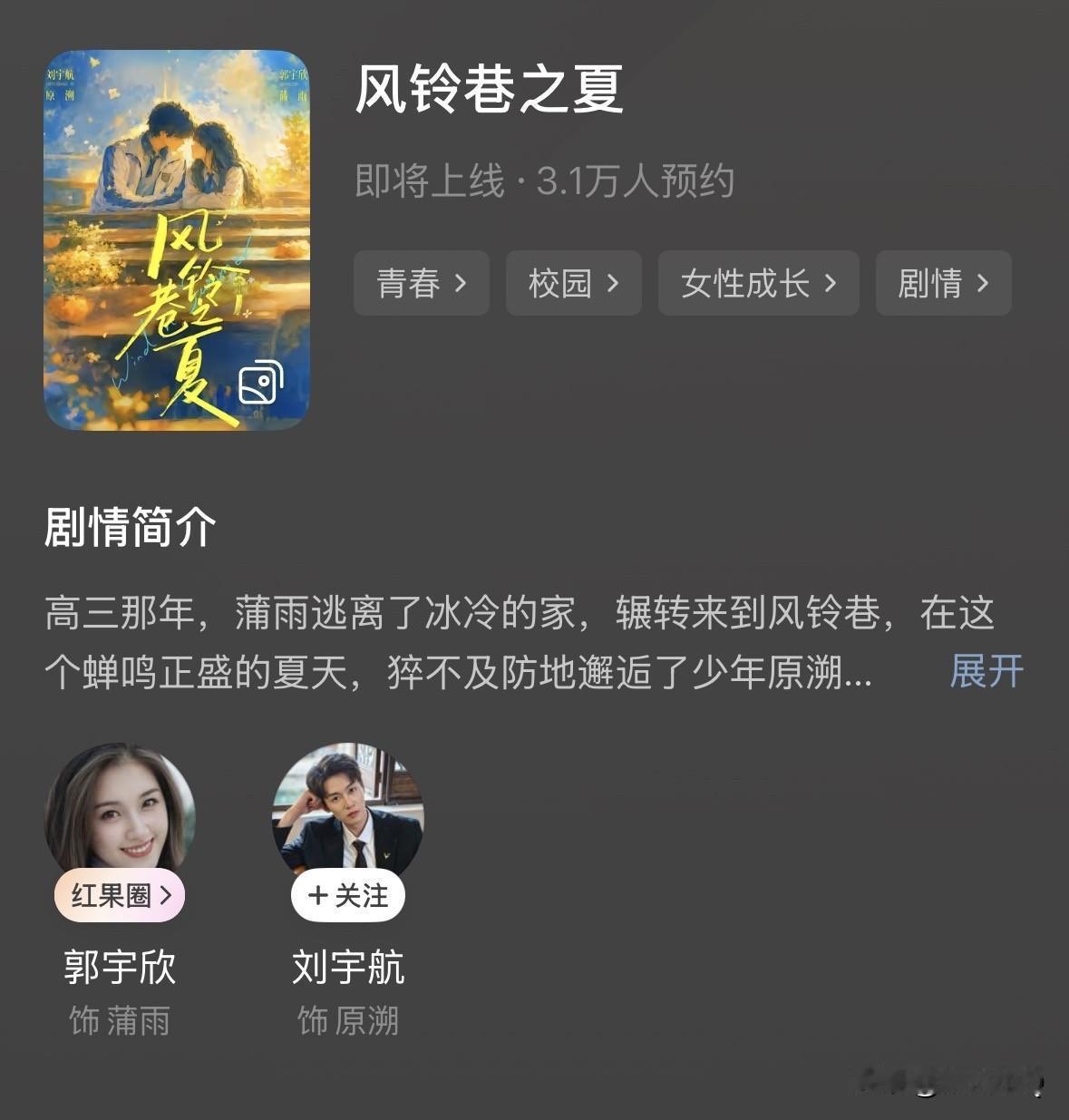Tap the 女性成长 category chip
Image resolution: width=1069 pixels, height=1120 pixels.
[x=759, y=283]
